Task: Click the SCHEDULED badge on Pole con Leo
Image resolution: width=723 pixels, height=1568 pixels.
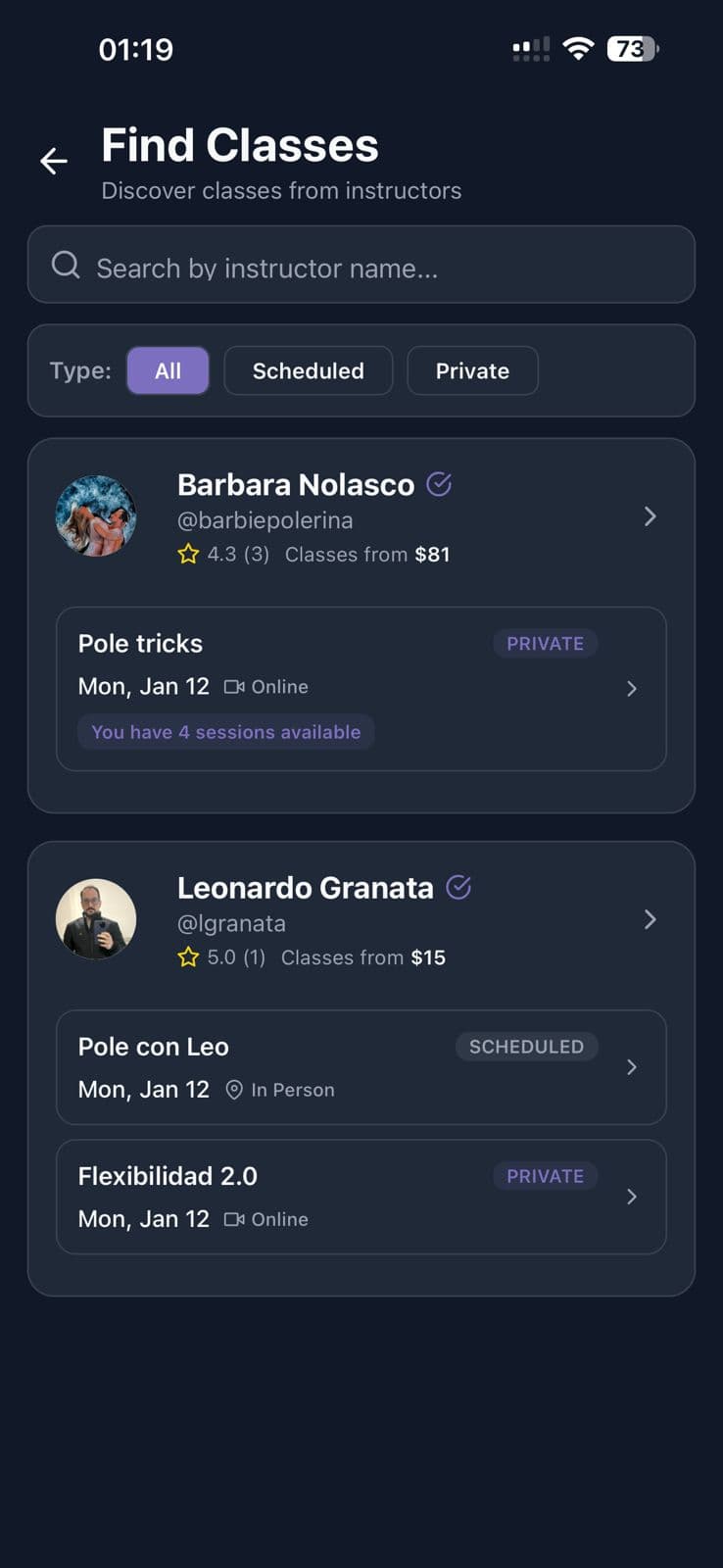Action: 527,1047
